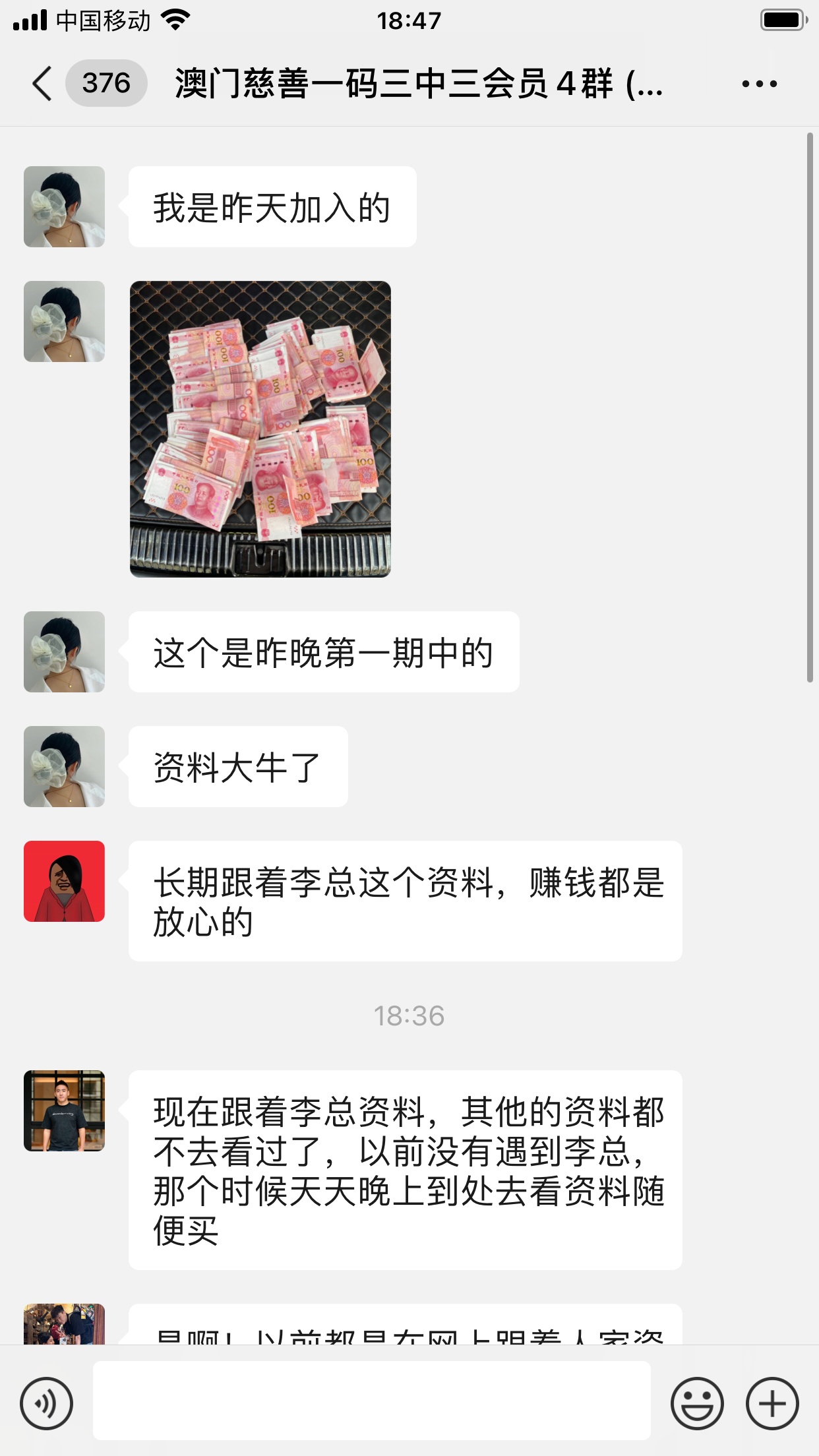The image size is (819, 1456).
Task: Open the emoji sticker panel
Action: [696, 1403]
